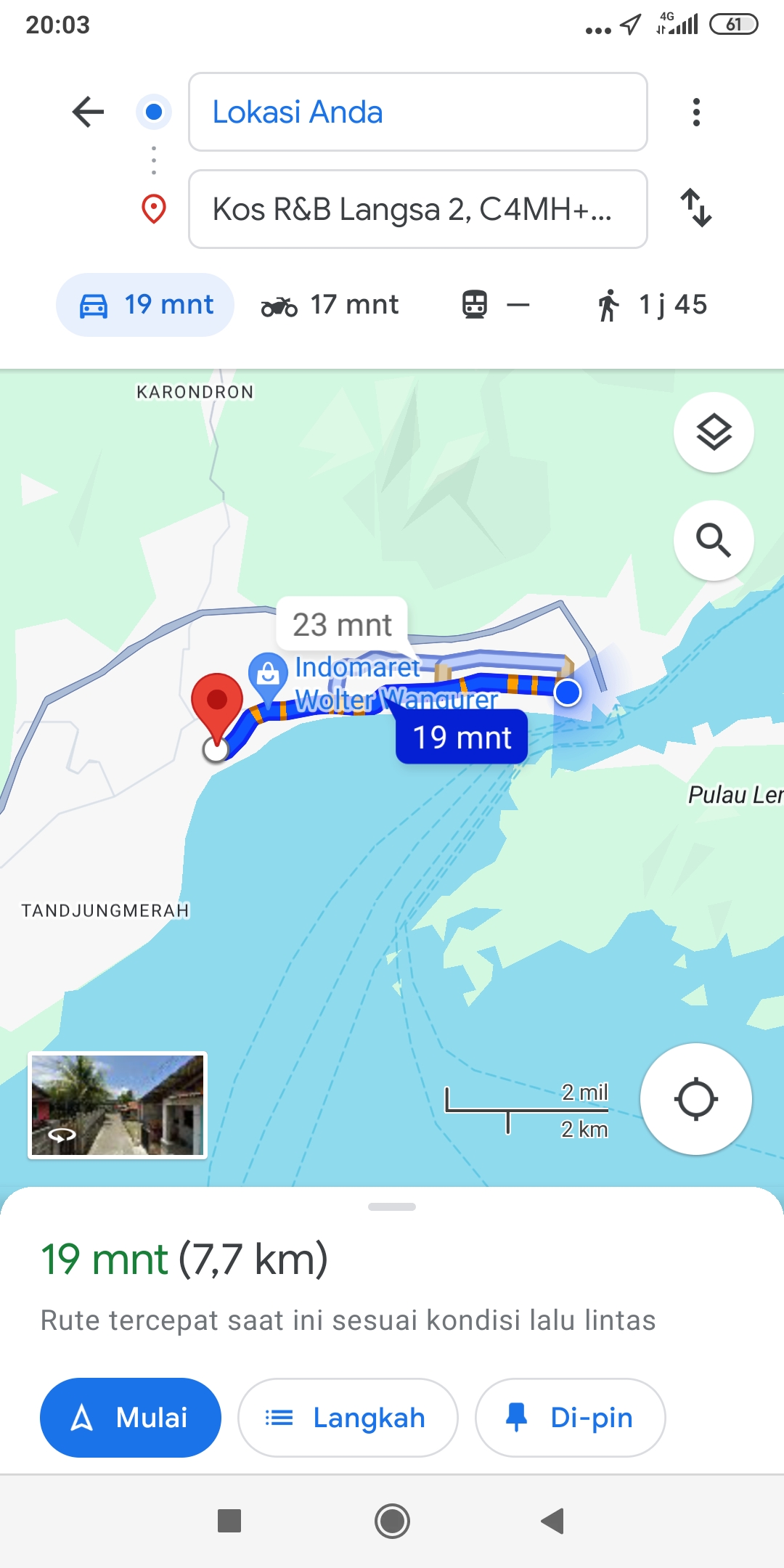The height and width of the screenshot is (1568, 784).
Task: Pin this route with Di-pin
Action: 570,1418
